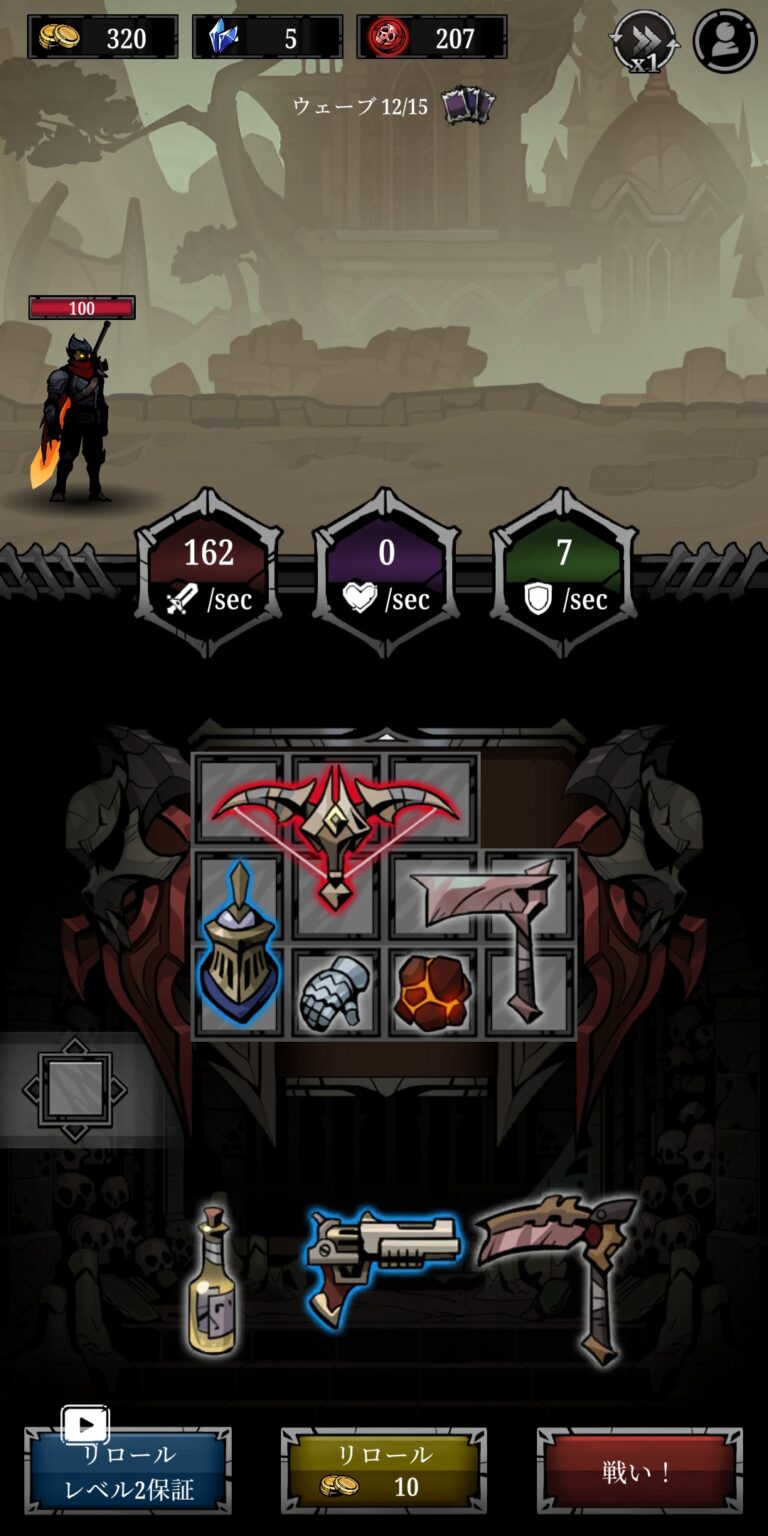
Task: Select the blue-glowing revolver in the shop
Action: [x=381, y=1262]
